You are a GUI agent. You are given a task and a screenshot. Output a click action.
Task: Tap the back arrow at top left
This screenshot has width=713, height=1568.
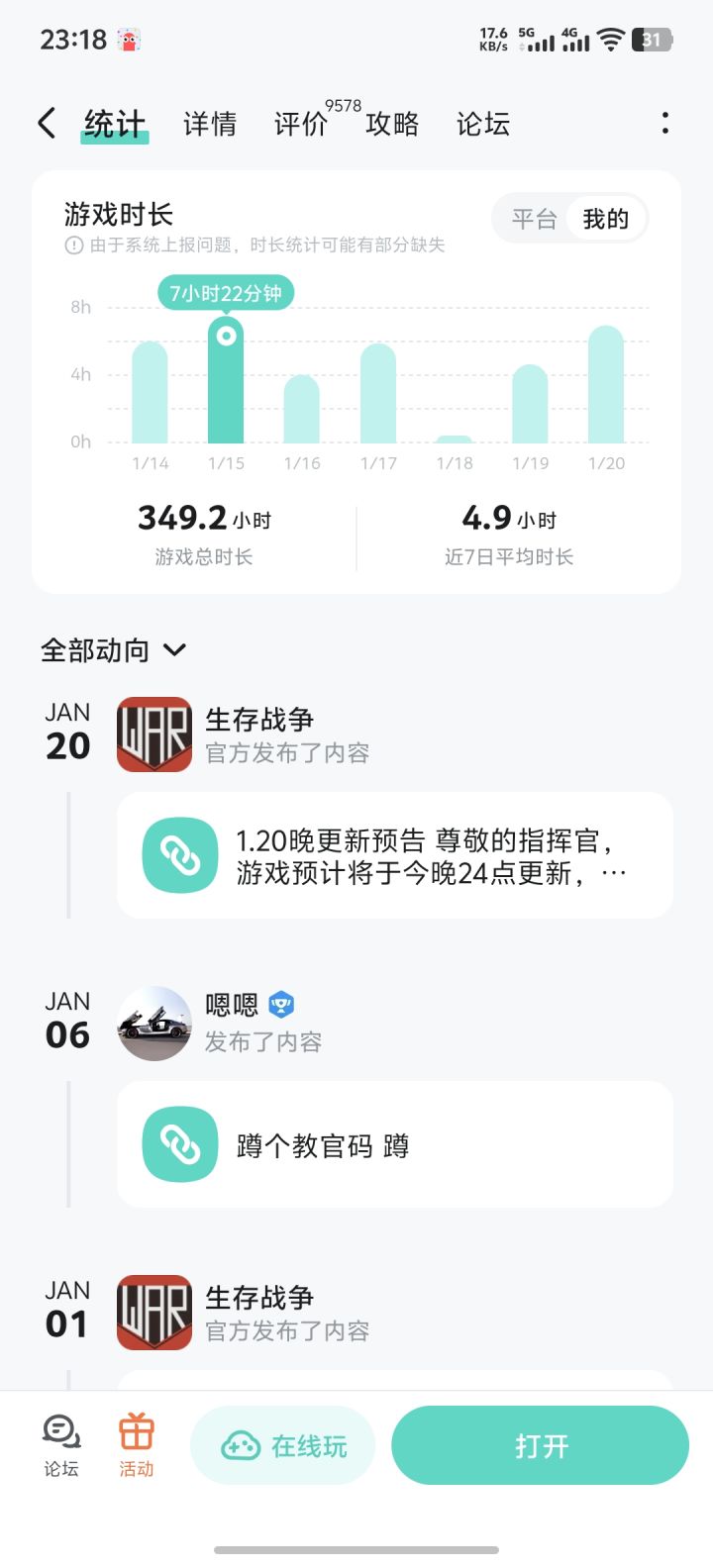(46, 121)
